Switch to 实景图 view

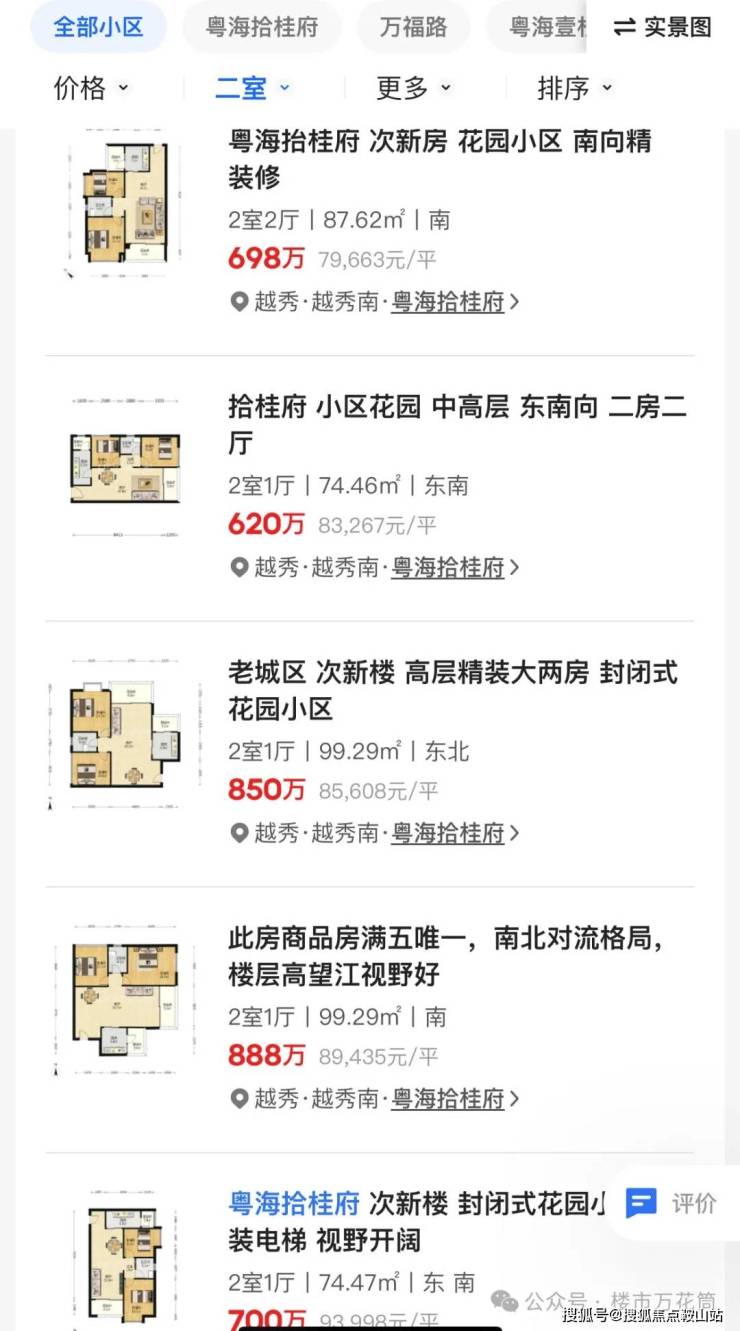(662, 27)
